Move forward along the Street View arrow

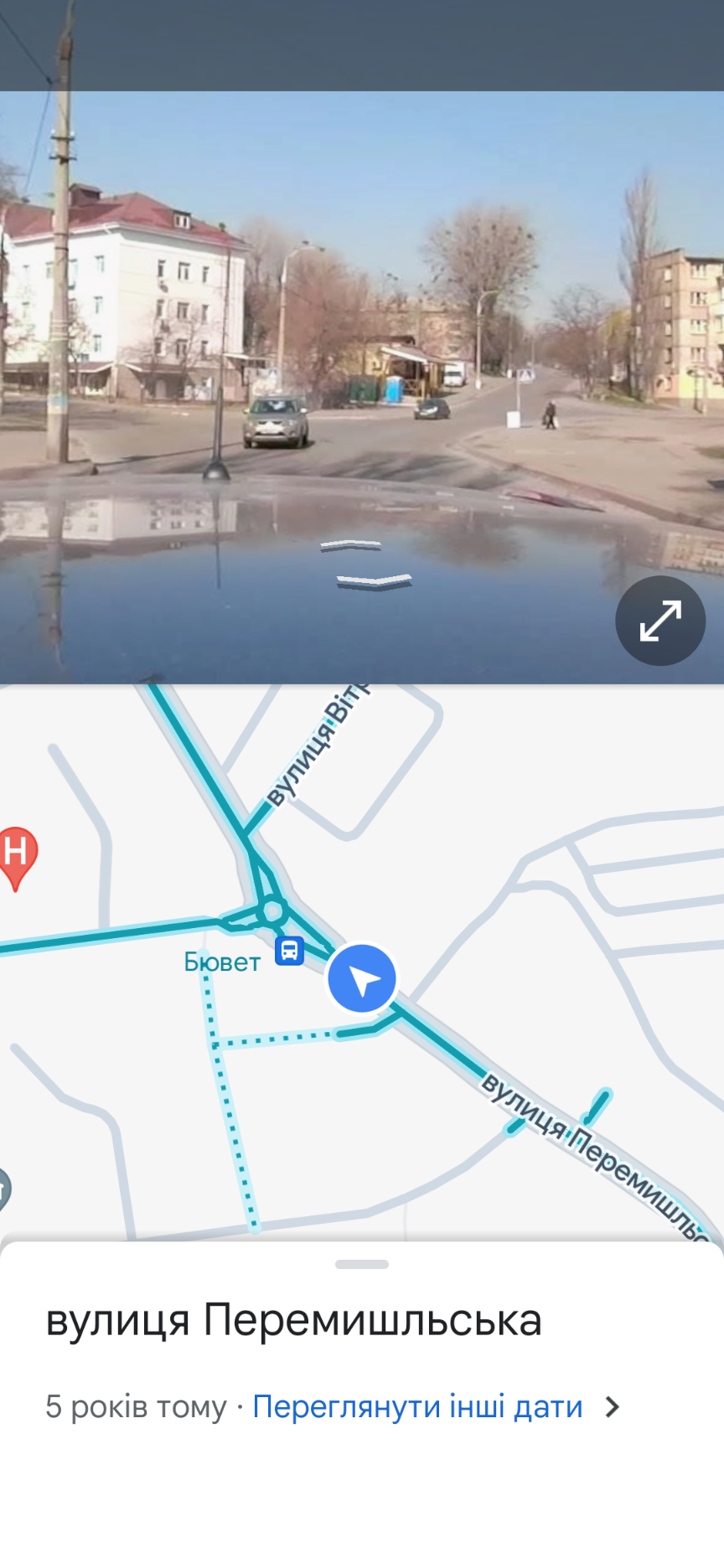click(352, 547)
